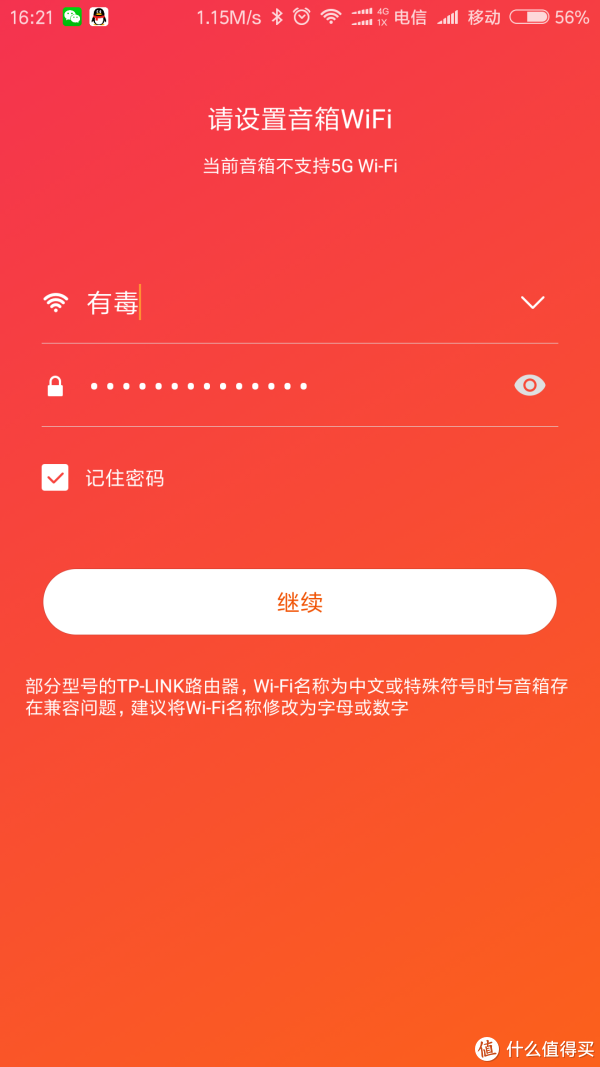Viewport: 600px width, 1067px height.
Task: Expand the WiFi network dropdown chevron
Action: pos(532,303)
